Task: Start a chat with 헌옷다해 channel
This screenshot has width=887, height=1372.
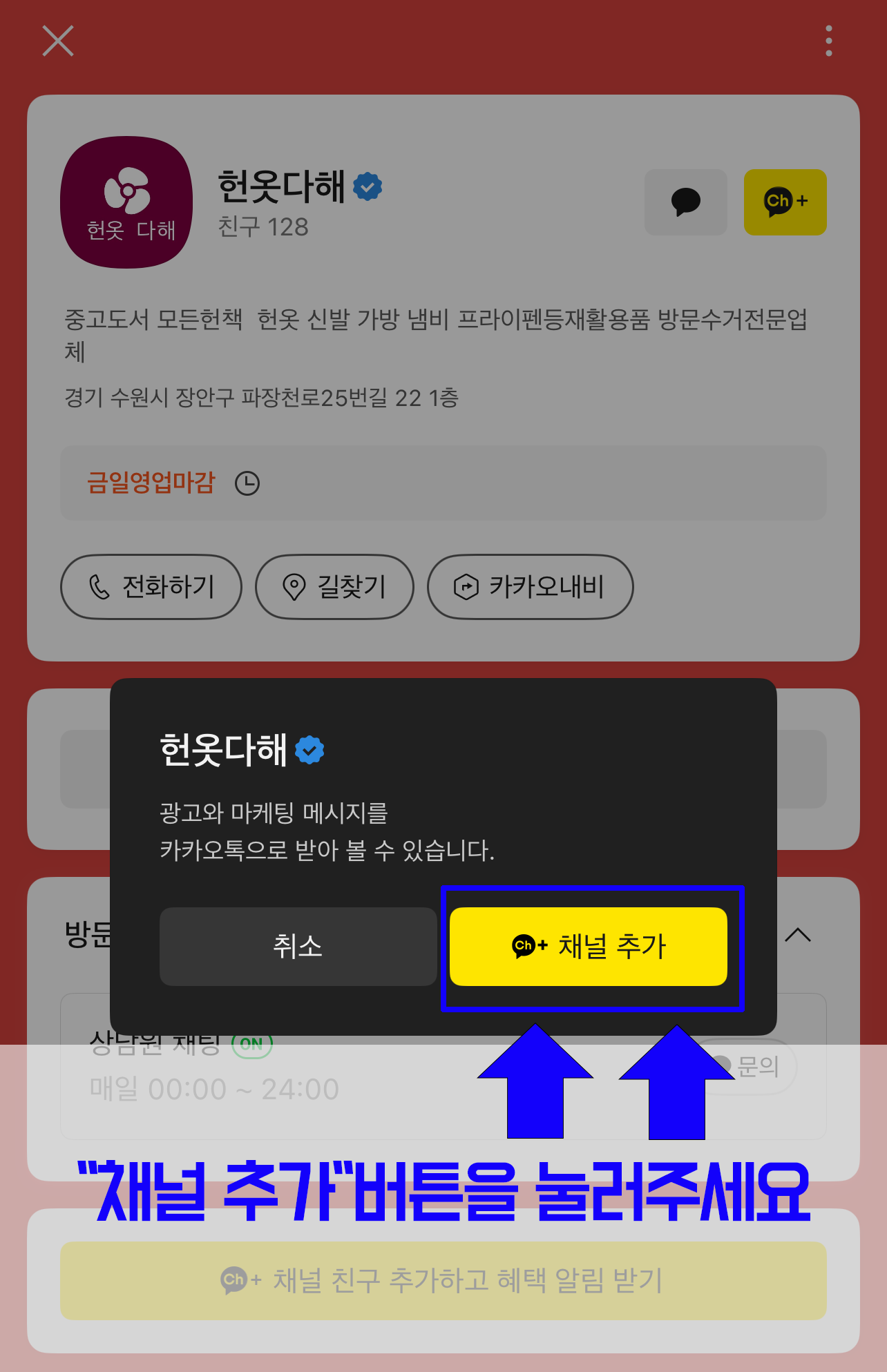Action: click(x=685, y=202)
